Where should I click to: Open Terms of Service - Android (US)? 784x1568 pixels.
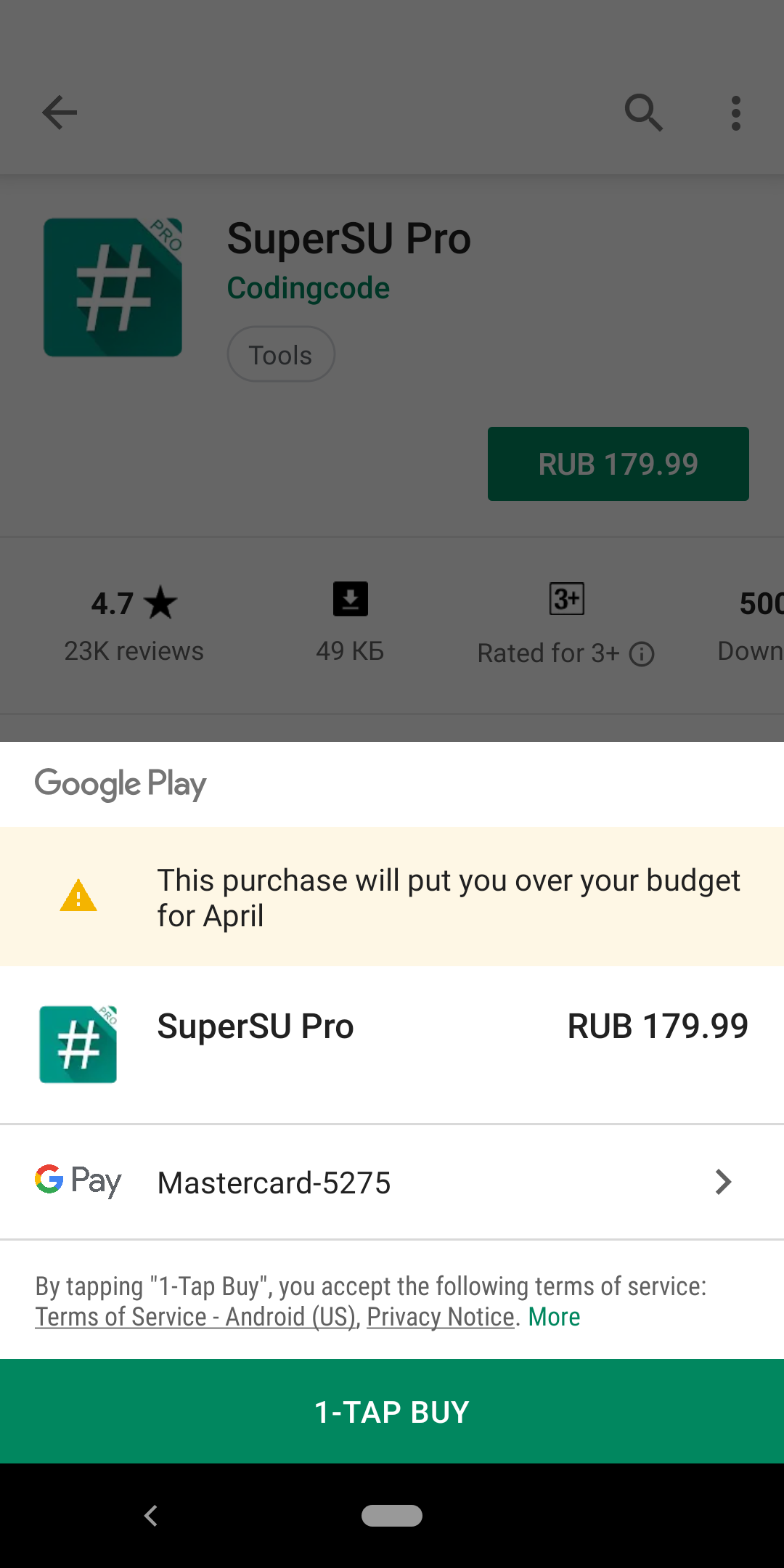196,1317
